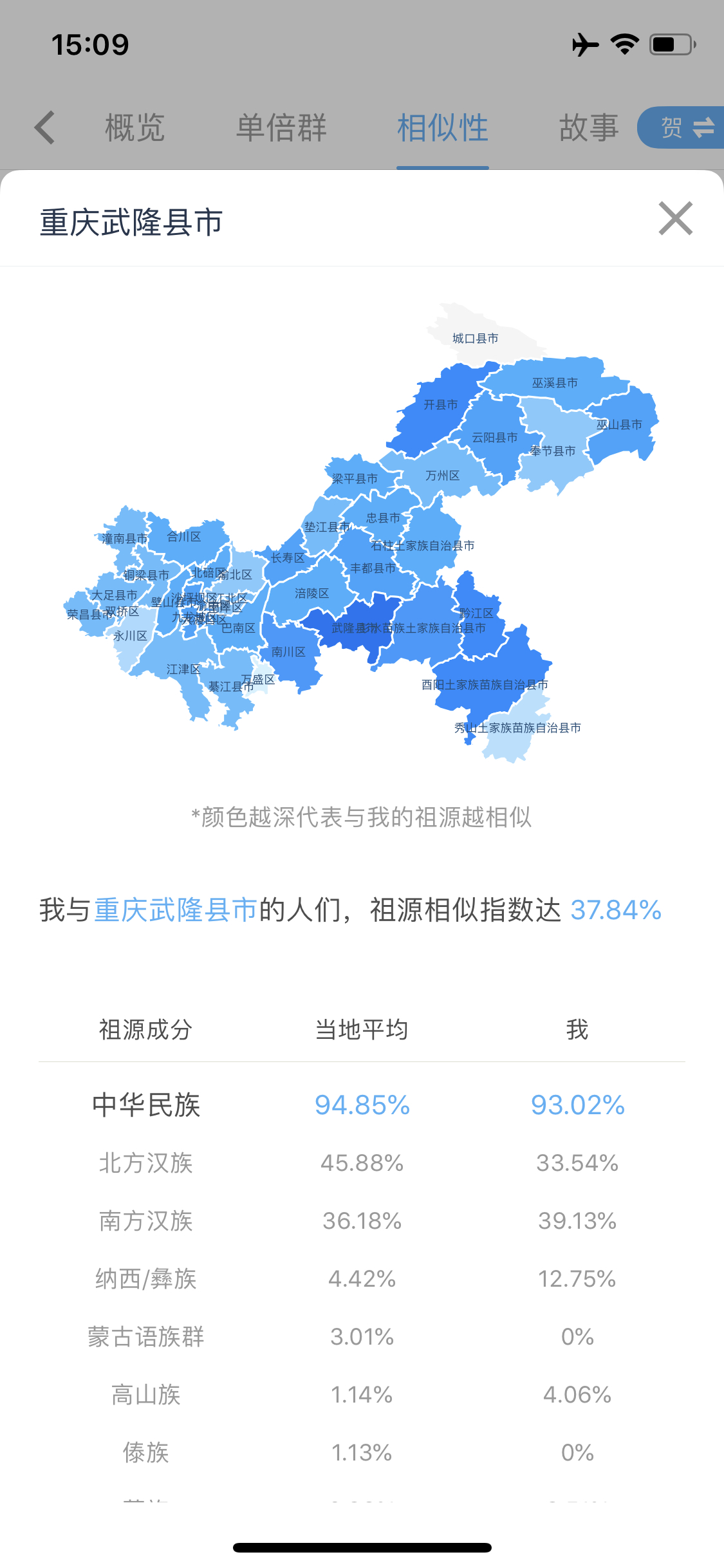Go back with the arrow
Screen dimensions: 724x1568
click(44, 127)
